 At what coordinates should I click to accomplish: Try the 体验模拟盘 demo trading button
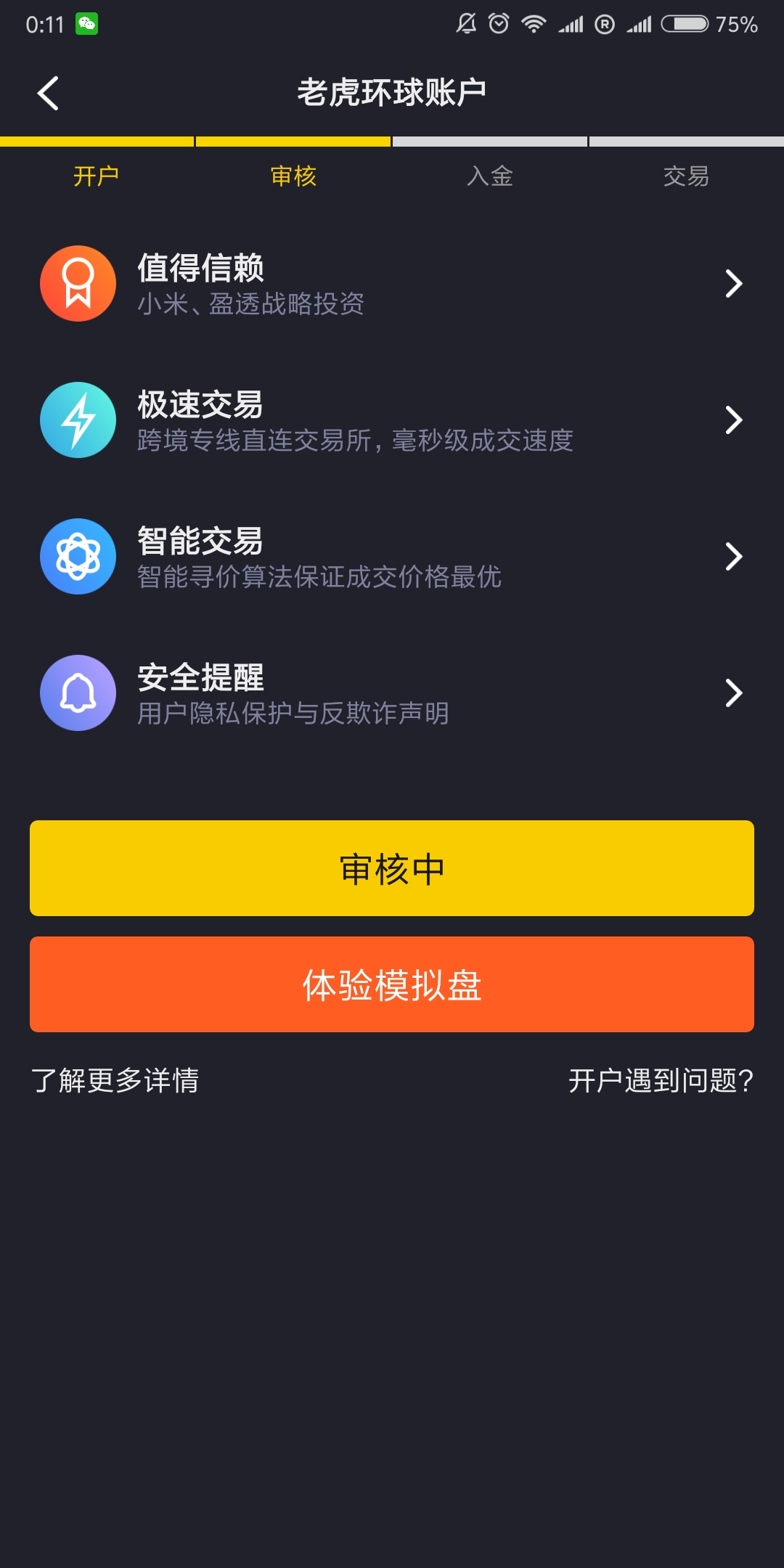[392, 984]
